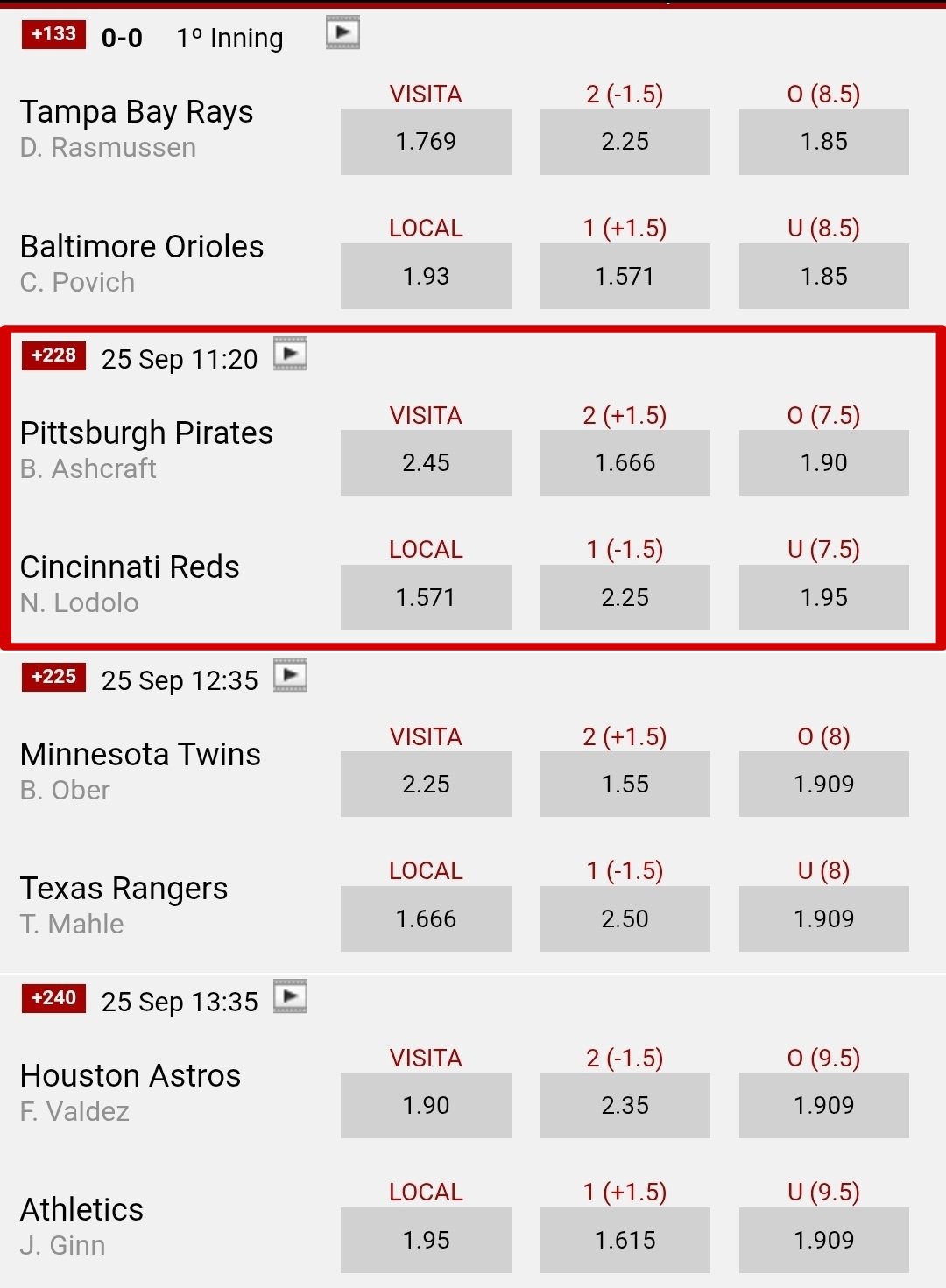Image resolution: width=946 pixels, height=1288 pixels.
Task: Tap the video icon for Pirates vs Reds
Action: tap(291, 355)
